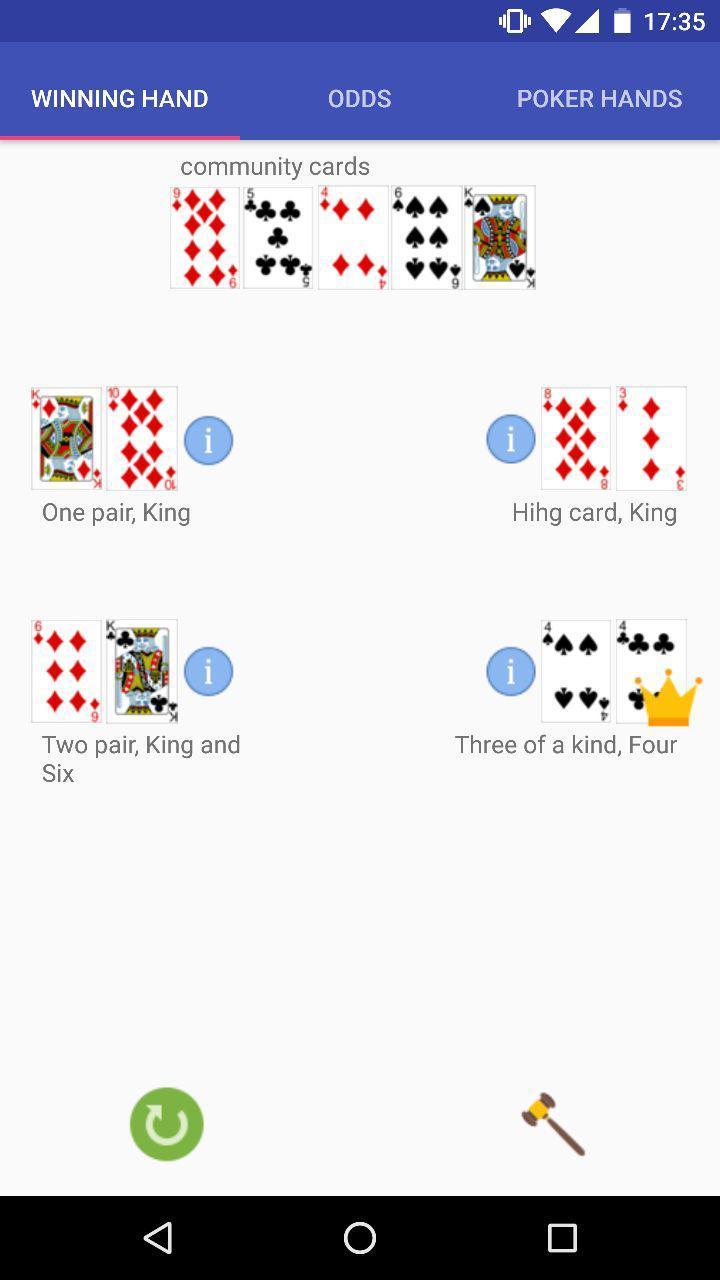720x1280 pixels.
Task: Tap the Four of Spades winning card
Action: click(x=575, y=671)
